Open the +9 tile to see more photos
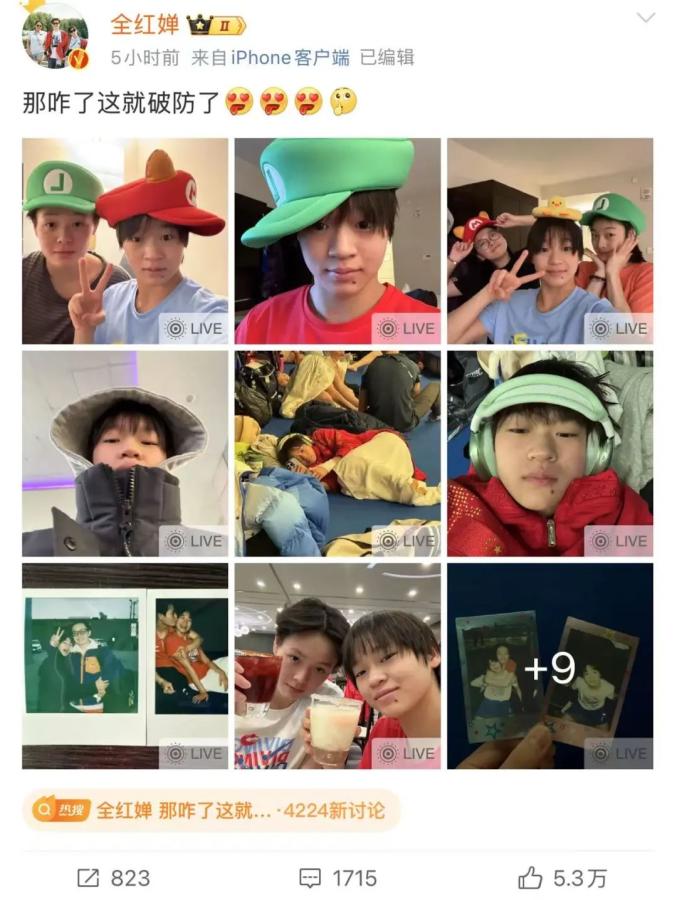 549,665
